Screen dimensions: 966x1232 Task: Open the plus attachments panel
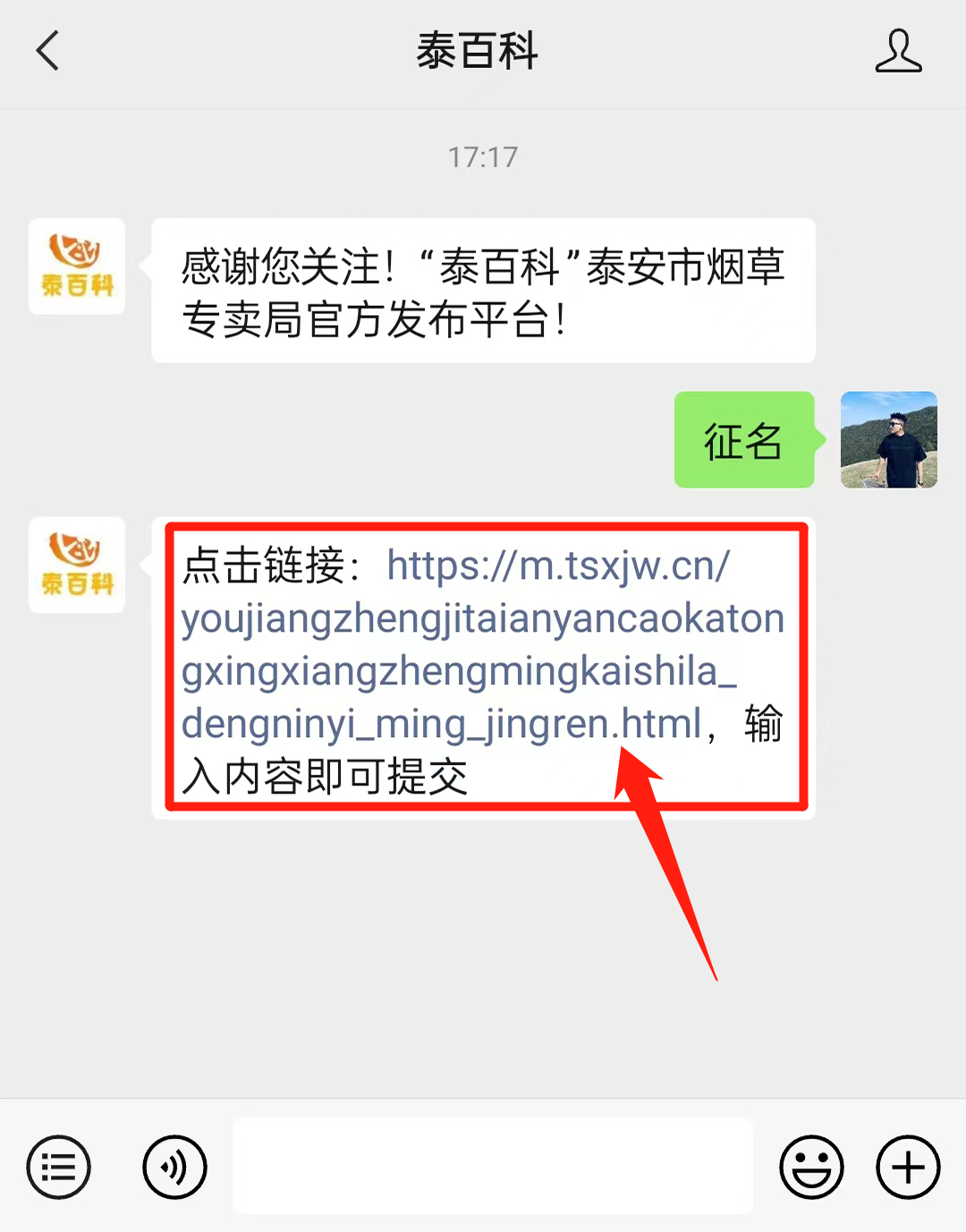(x=908, y=1167)
